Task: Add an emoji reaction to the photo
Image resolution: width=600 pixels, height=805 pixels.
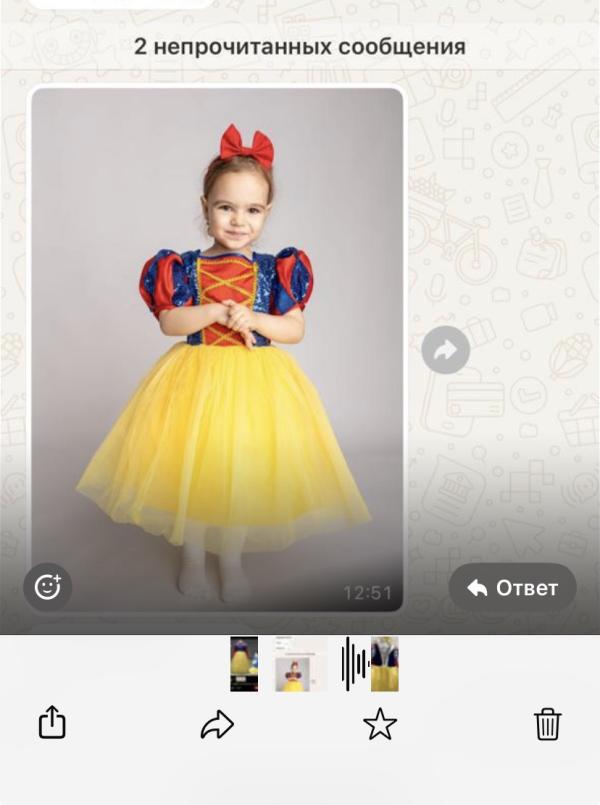Action: coord(48,587)
